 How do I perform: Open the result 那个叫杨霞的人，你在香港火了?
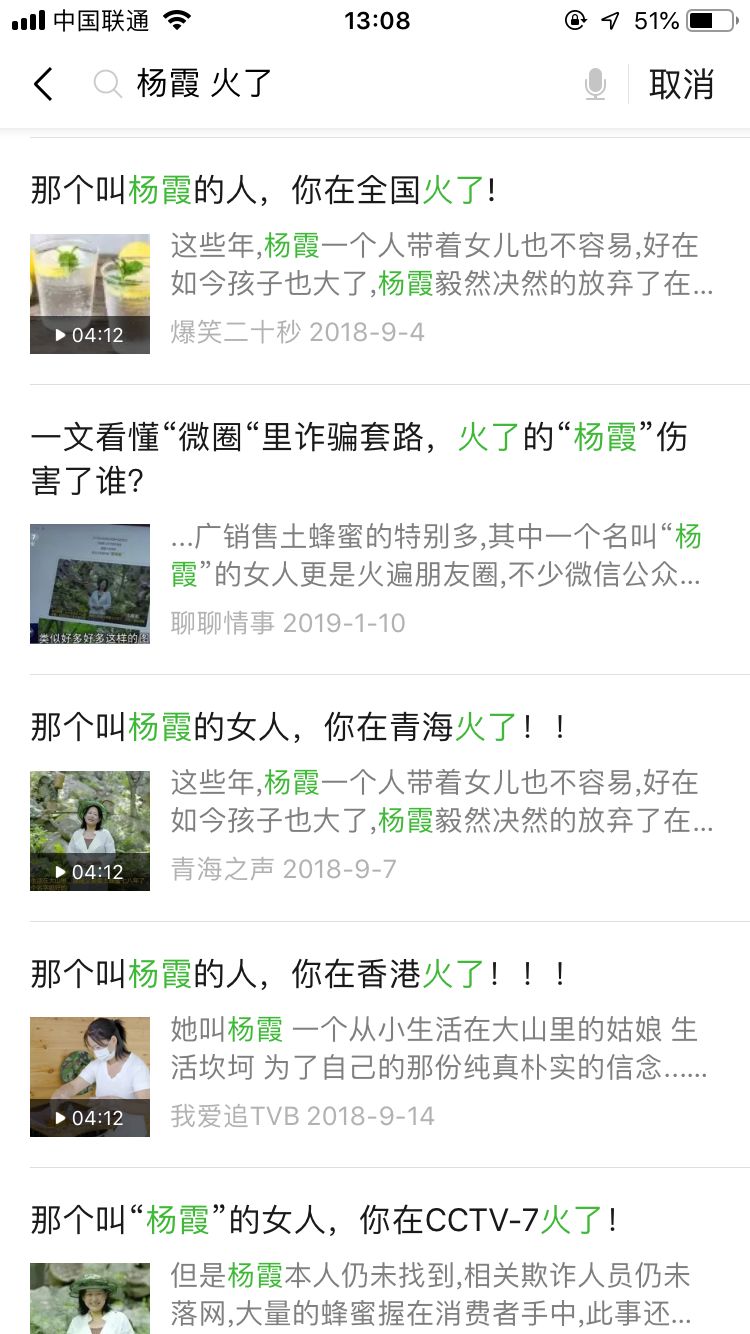tap(298, 973)
